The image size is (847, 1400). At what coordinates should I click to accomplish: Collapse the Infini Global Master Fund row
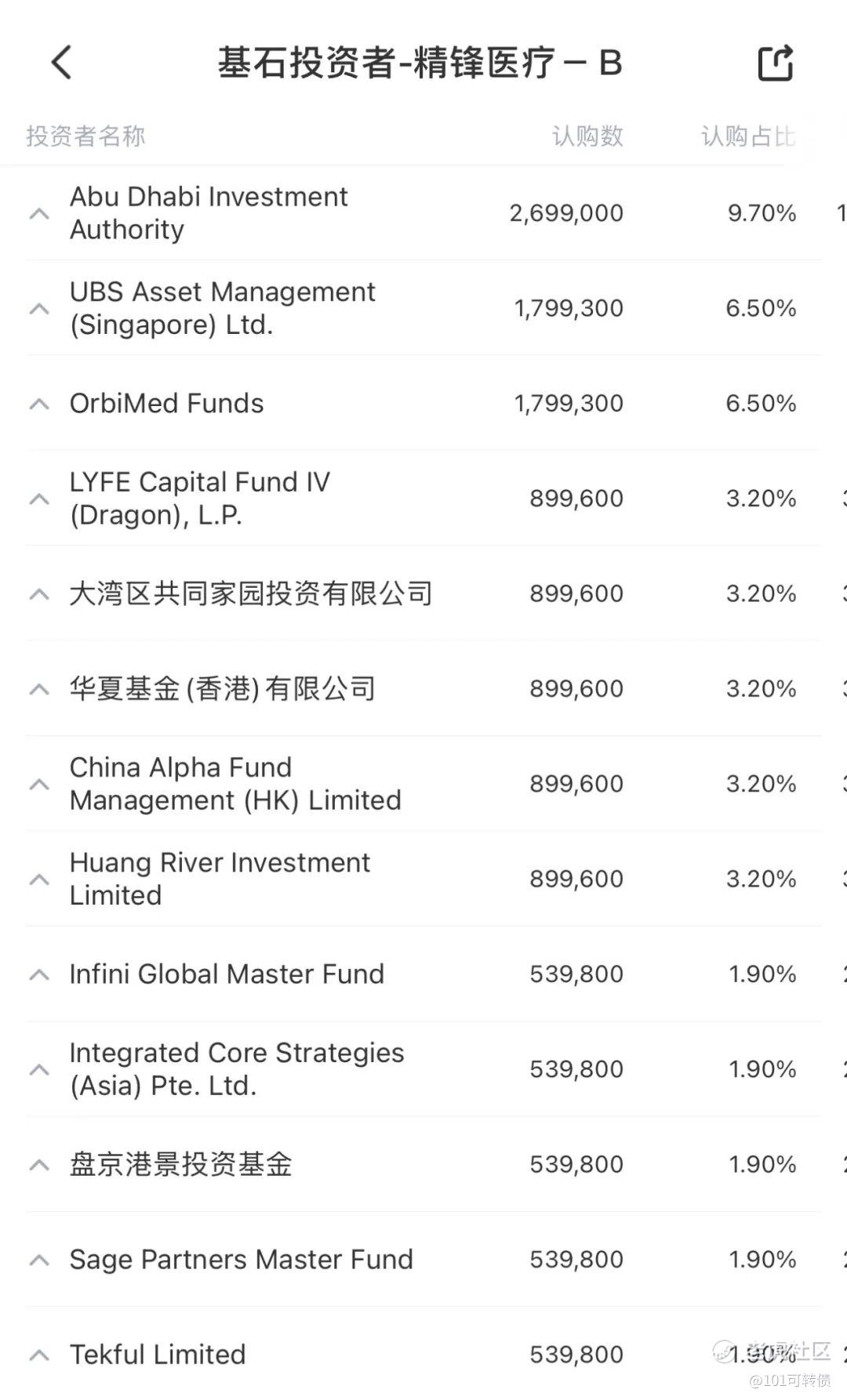pyautogui.click(x=39, y=974)
